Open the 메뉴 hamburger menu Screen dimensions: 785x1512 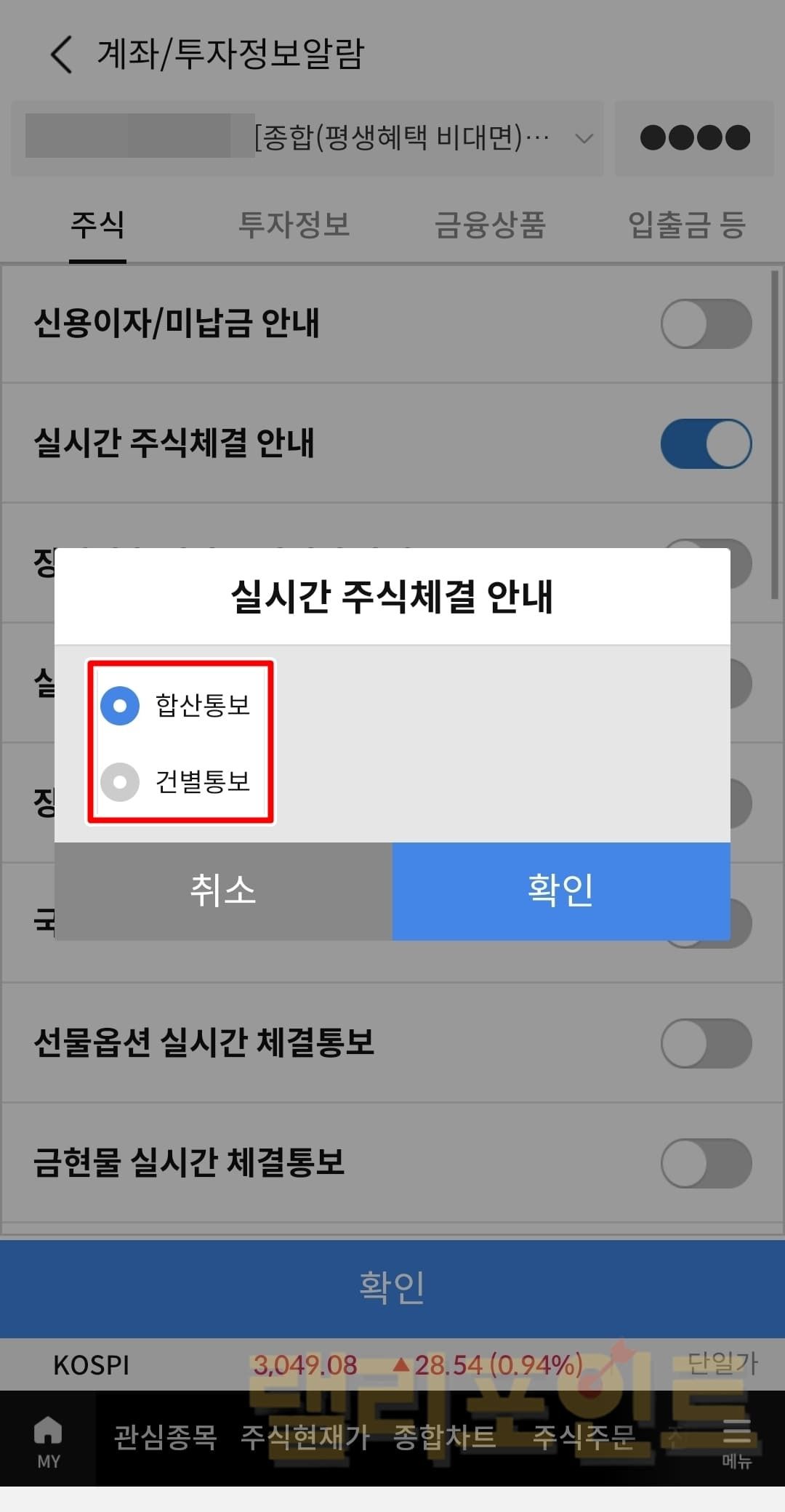click(x=736, y=1441)
